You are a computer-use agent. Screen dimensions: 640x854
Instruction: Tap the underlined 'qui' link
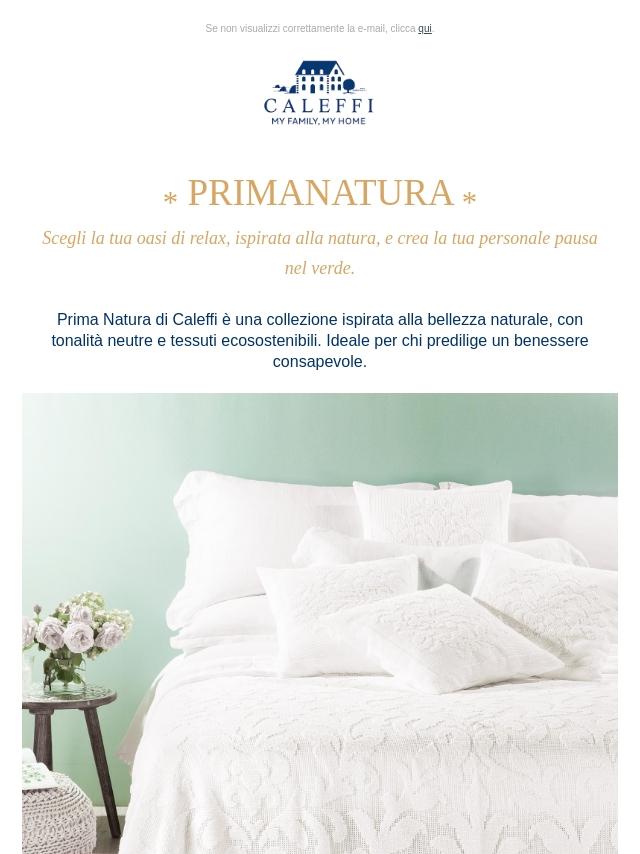tap(425, 29)
